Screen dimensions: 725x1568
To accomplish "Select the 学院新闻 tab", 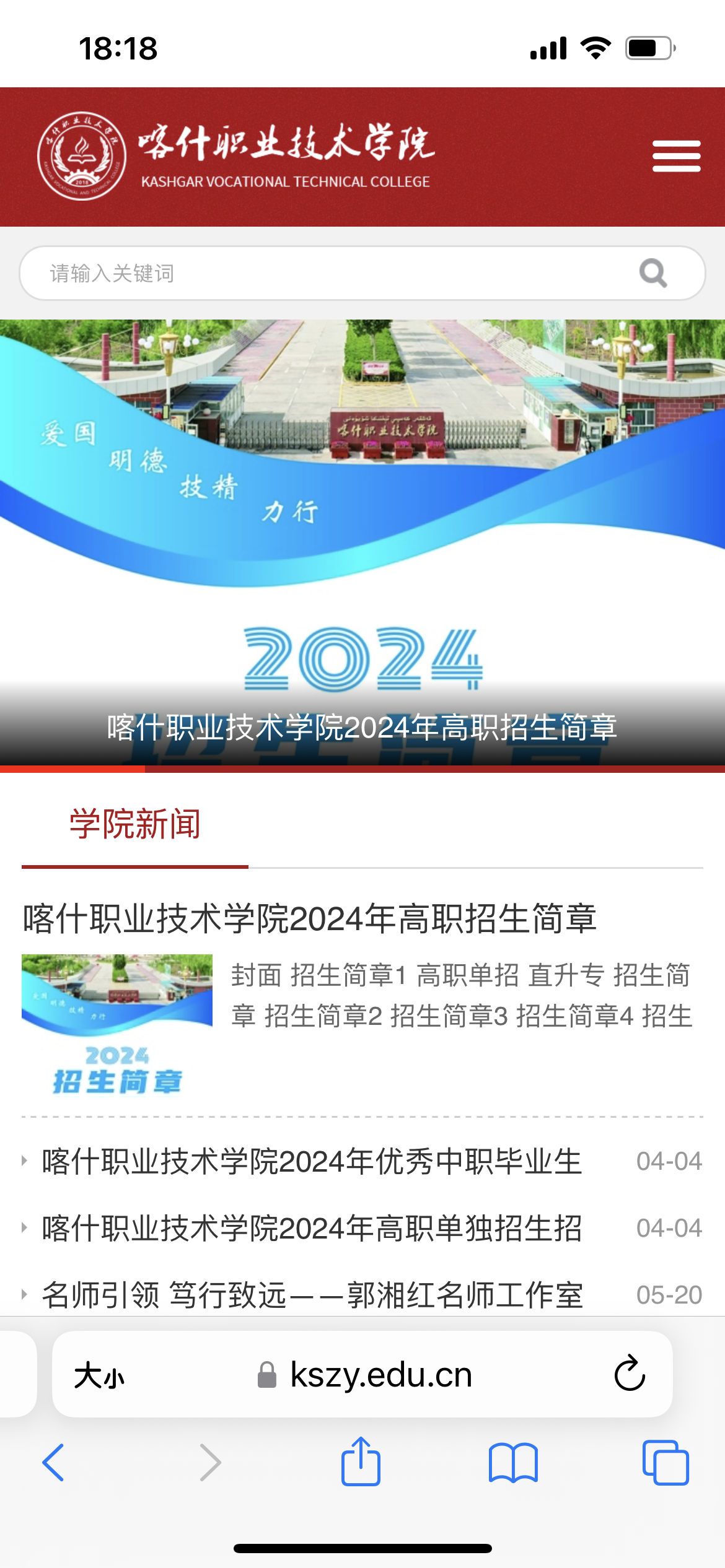I will 135,825.
